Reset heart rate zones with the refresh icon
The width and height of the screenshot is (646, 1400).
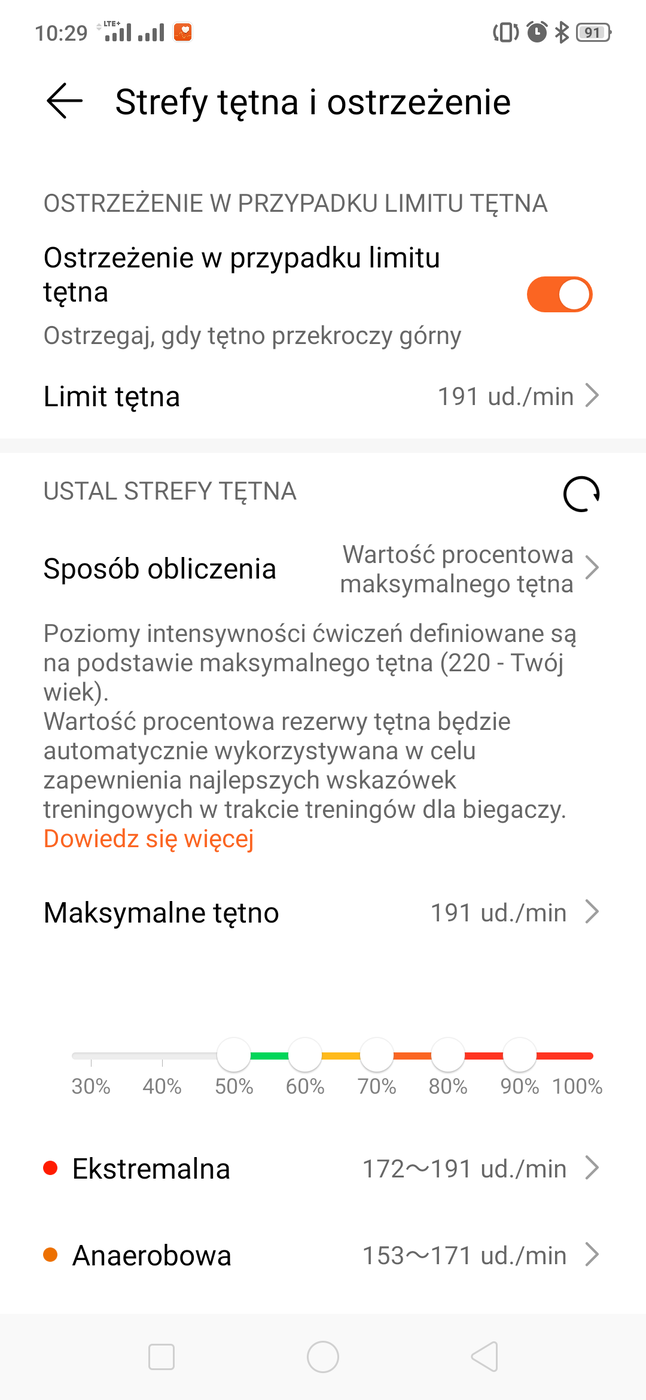point(581,494)
